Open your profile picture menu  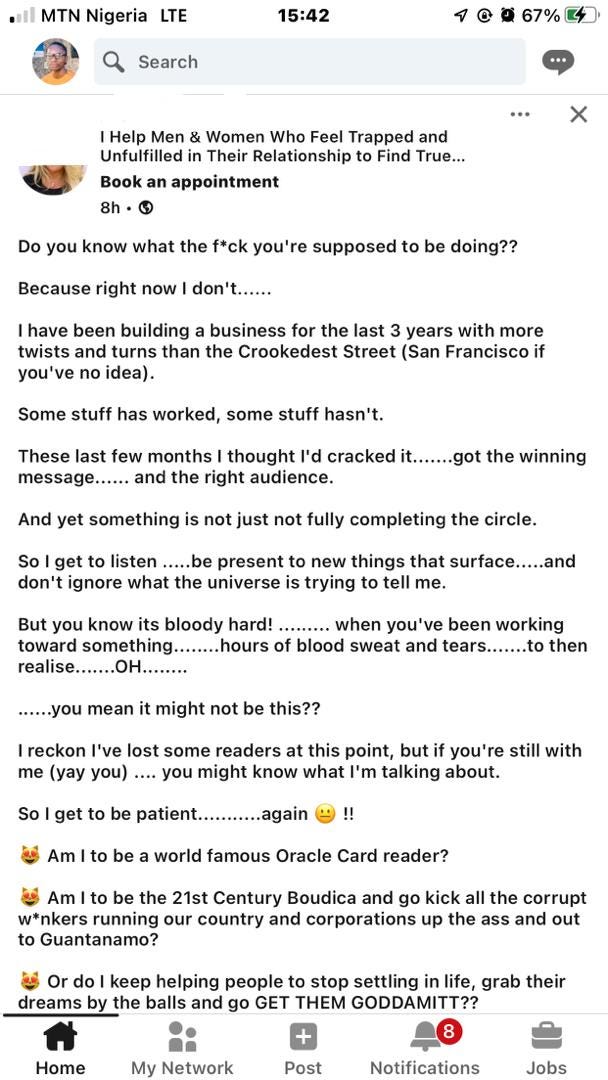coord(55,62)
